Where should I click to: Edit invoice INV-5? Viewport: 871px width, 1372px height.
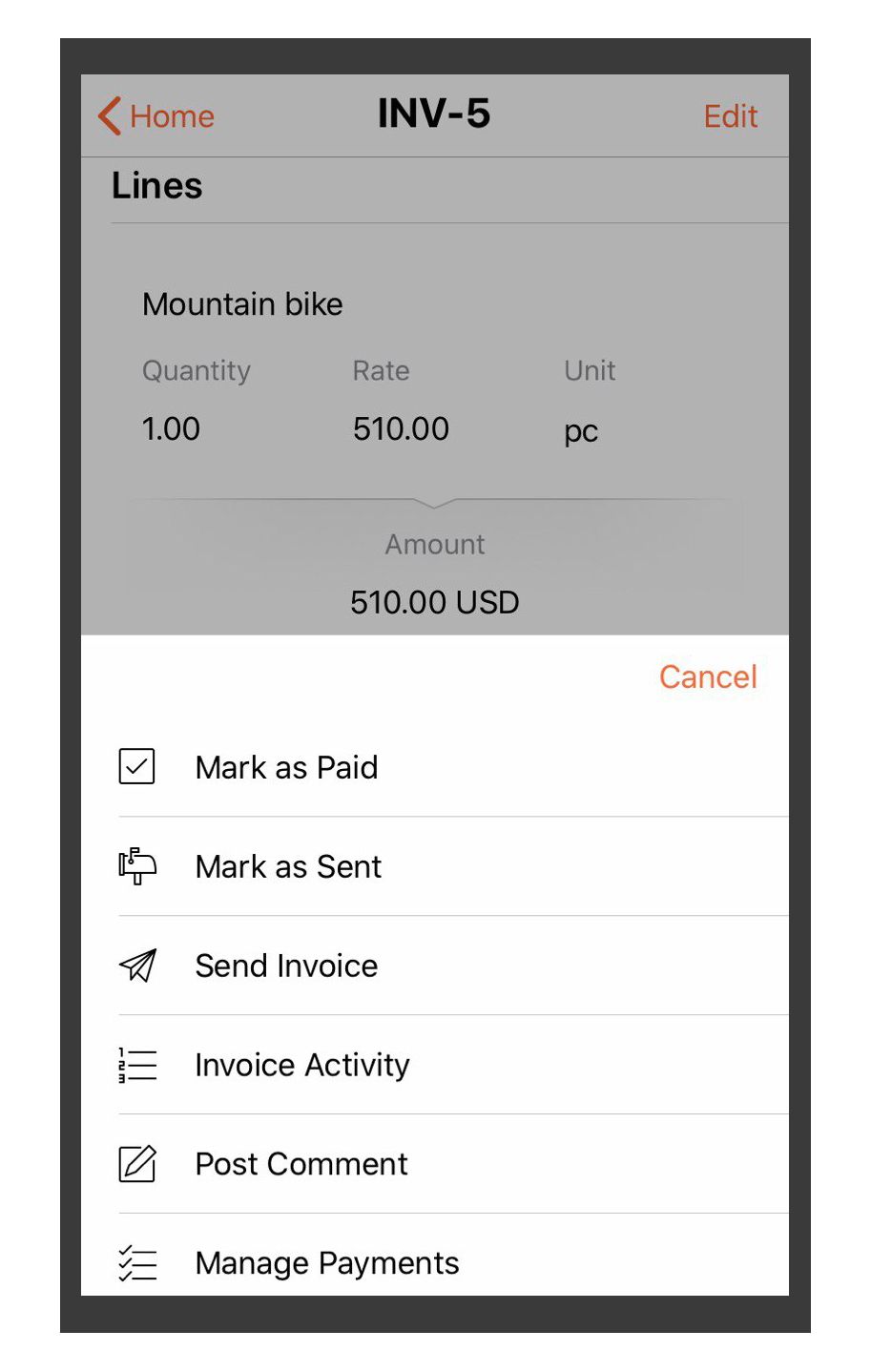(x=730, y=116)
